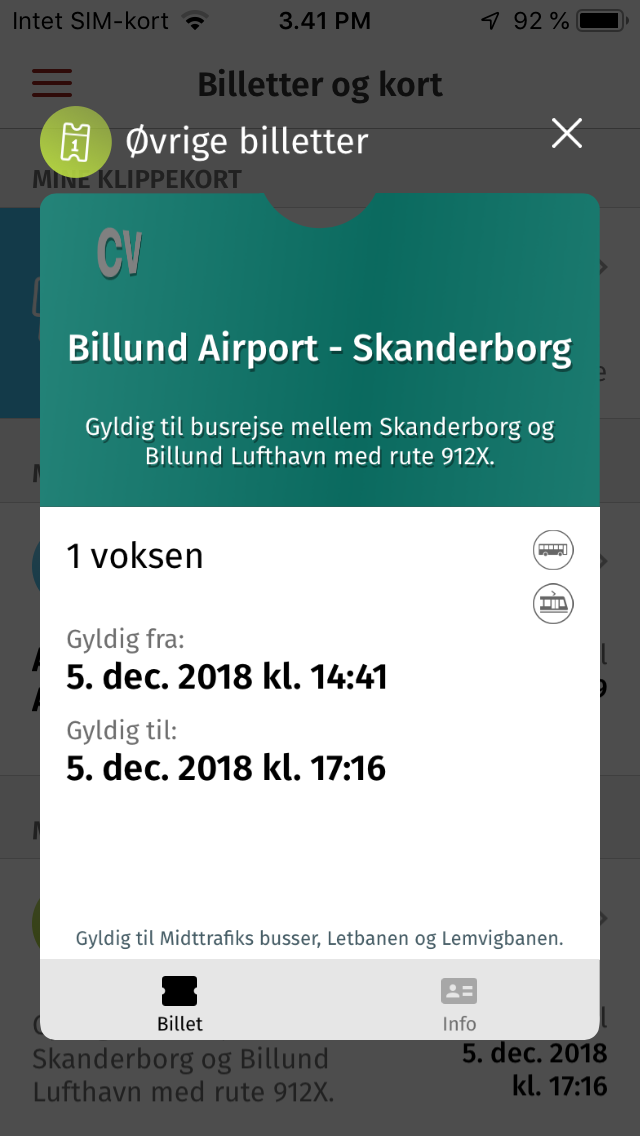This screenshot has width=640, height=1136.
Task: Switch to the Info tab
Action: tap(460, 1004)
